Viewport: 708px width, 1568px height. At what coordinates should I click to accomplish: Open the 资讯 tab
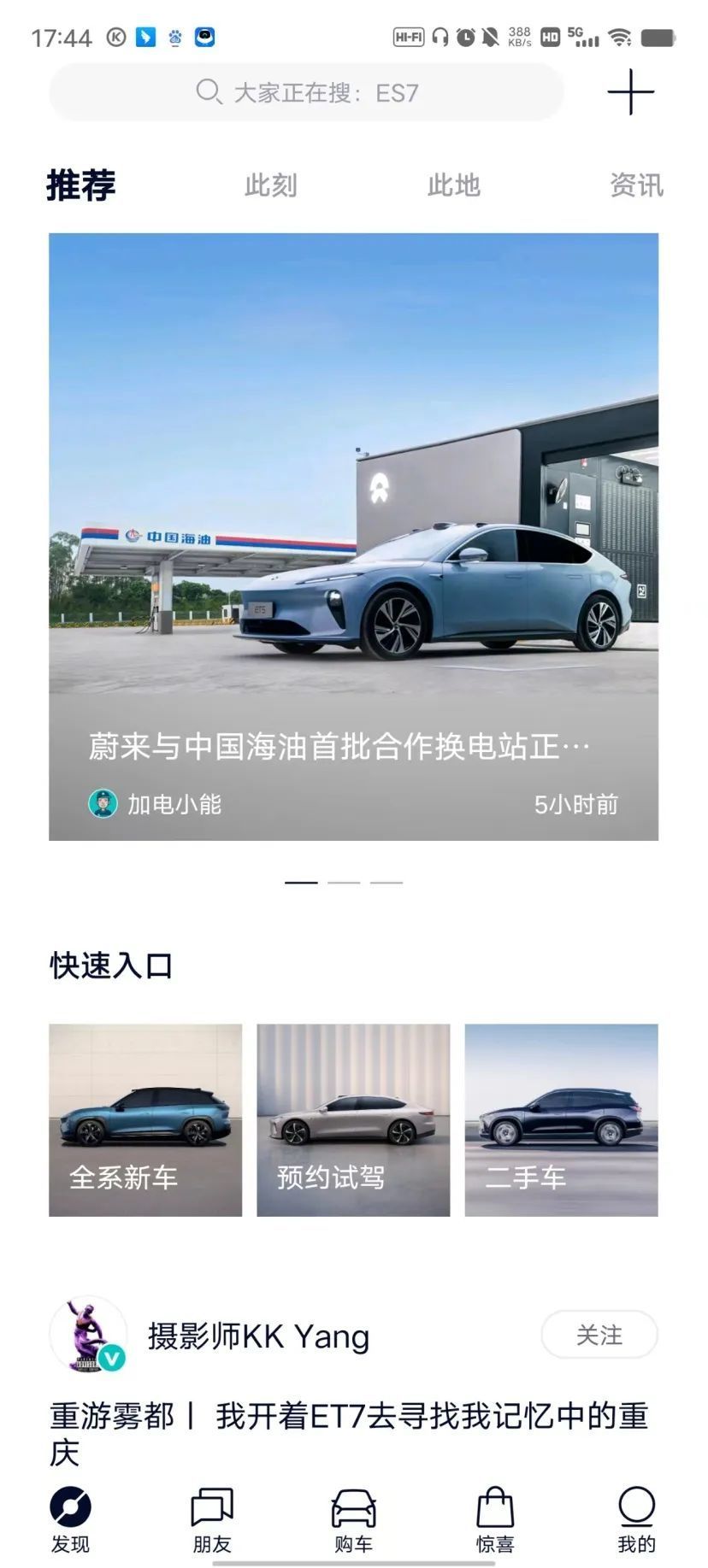point(636,185)
